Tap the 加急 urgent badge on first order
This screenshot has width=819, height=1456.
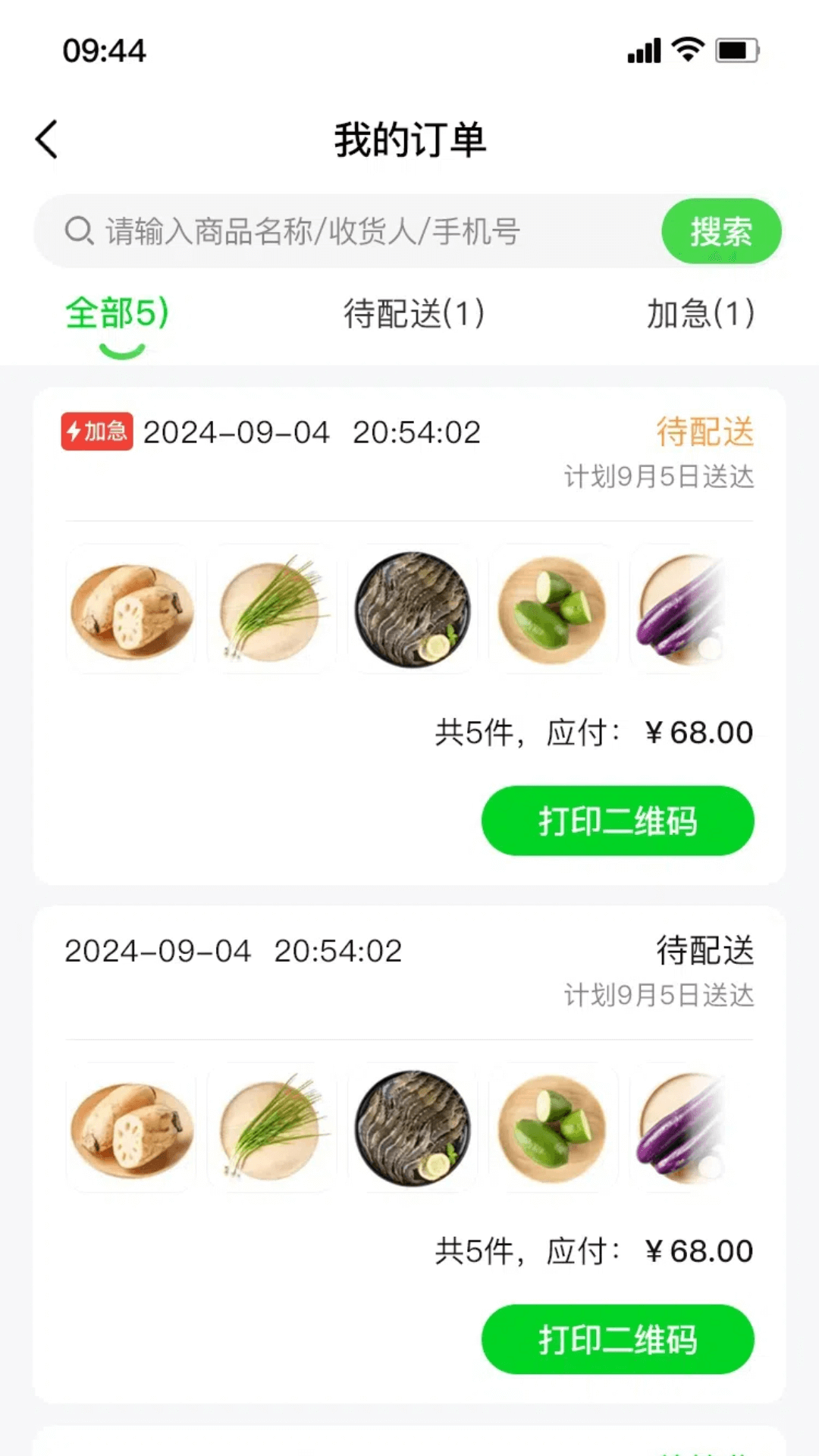96,432
